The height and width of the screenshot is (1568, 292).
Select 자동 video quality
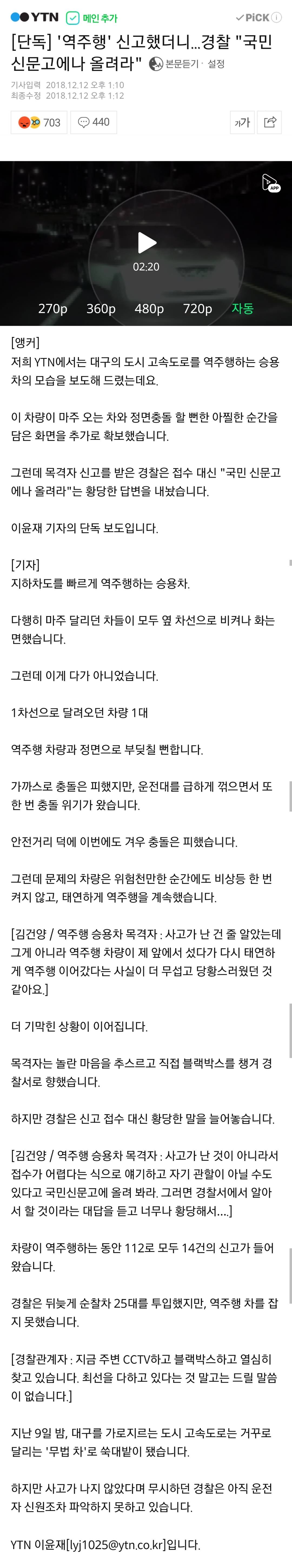click(242, 309)
